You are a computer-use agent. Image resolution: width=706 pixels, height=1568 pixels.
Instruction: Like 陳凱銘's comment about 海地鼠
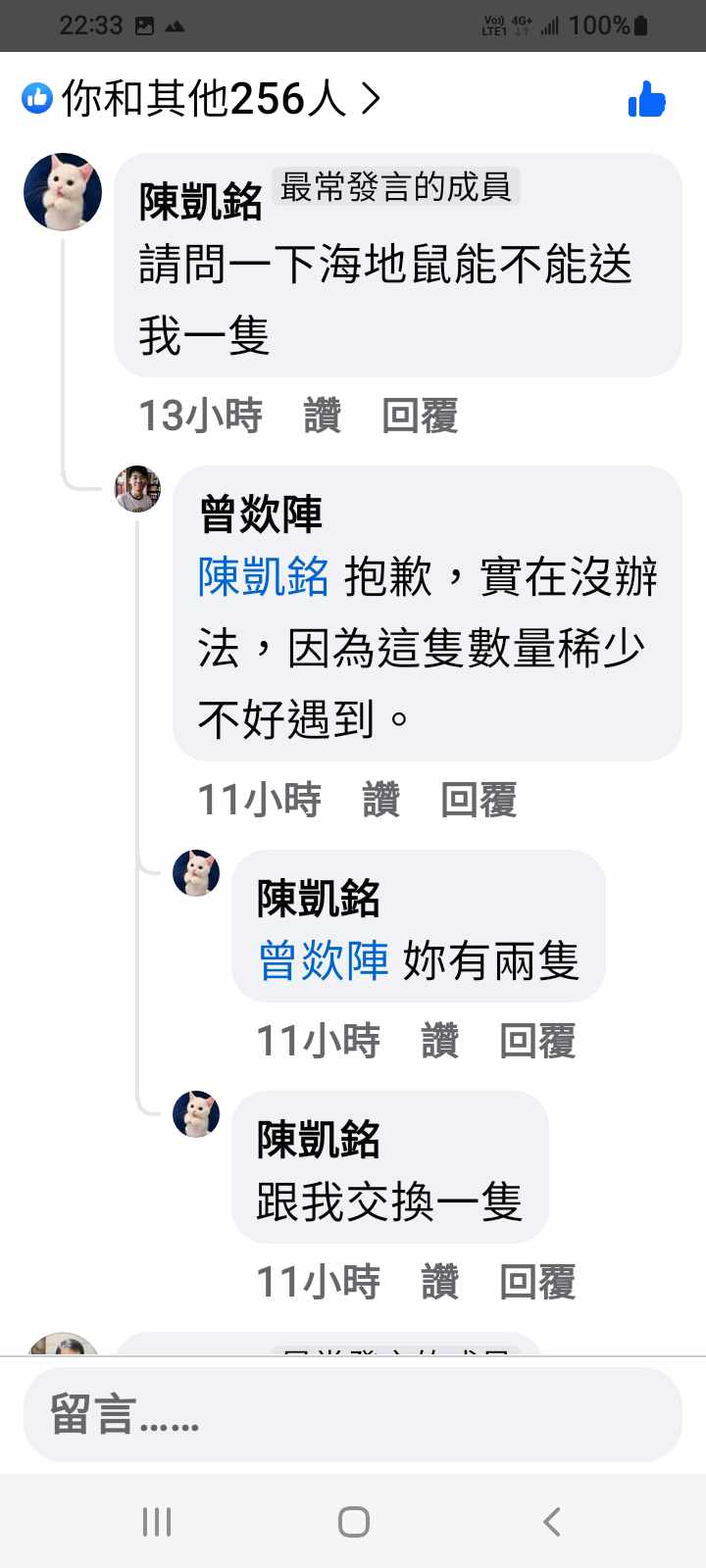[x=322, y=416]
